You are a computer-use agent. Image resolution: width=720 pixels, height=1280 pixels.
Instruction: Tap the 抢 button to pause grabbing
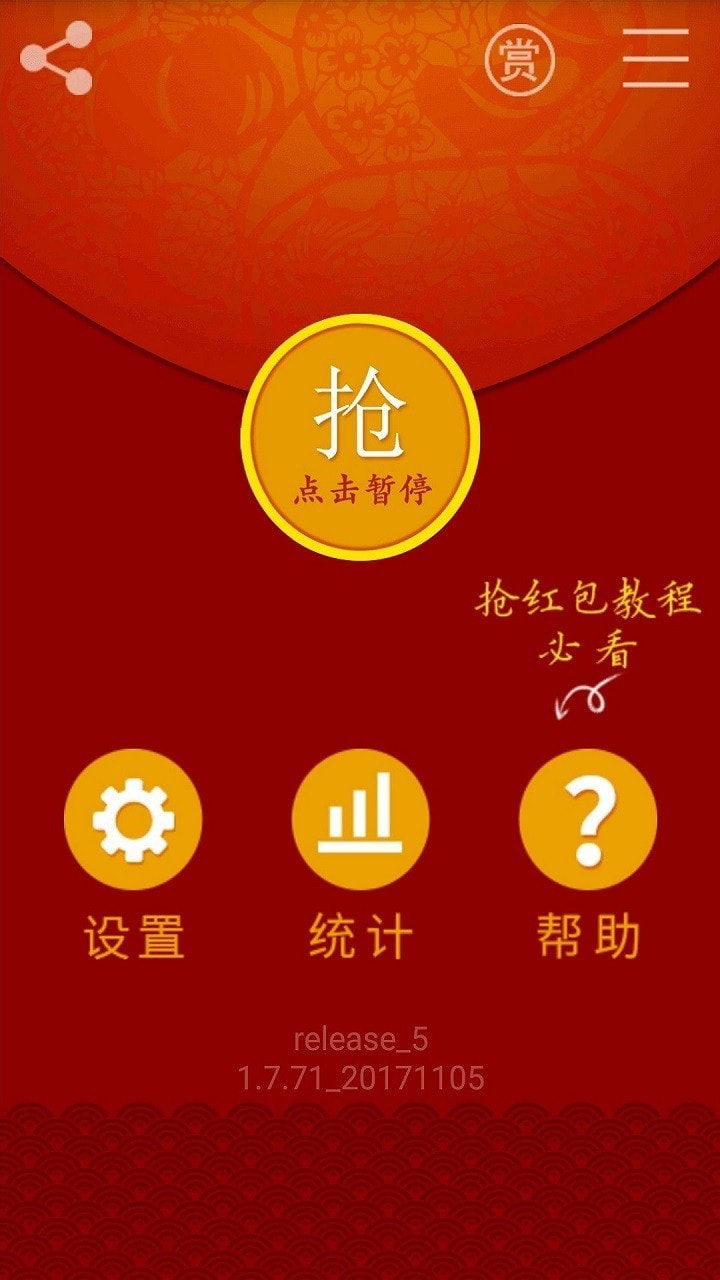click(x=360, y=438)
